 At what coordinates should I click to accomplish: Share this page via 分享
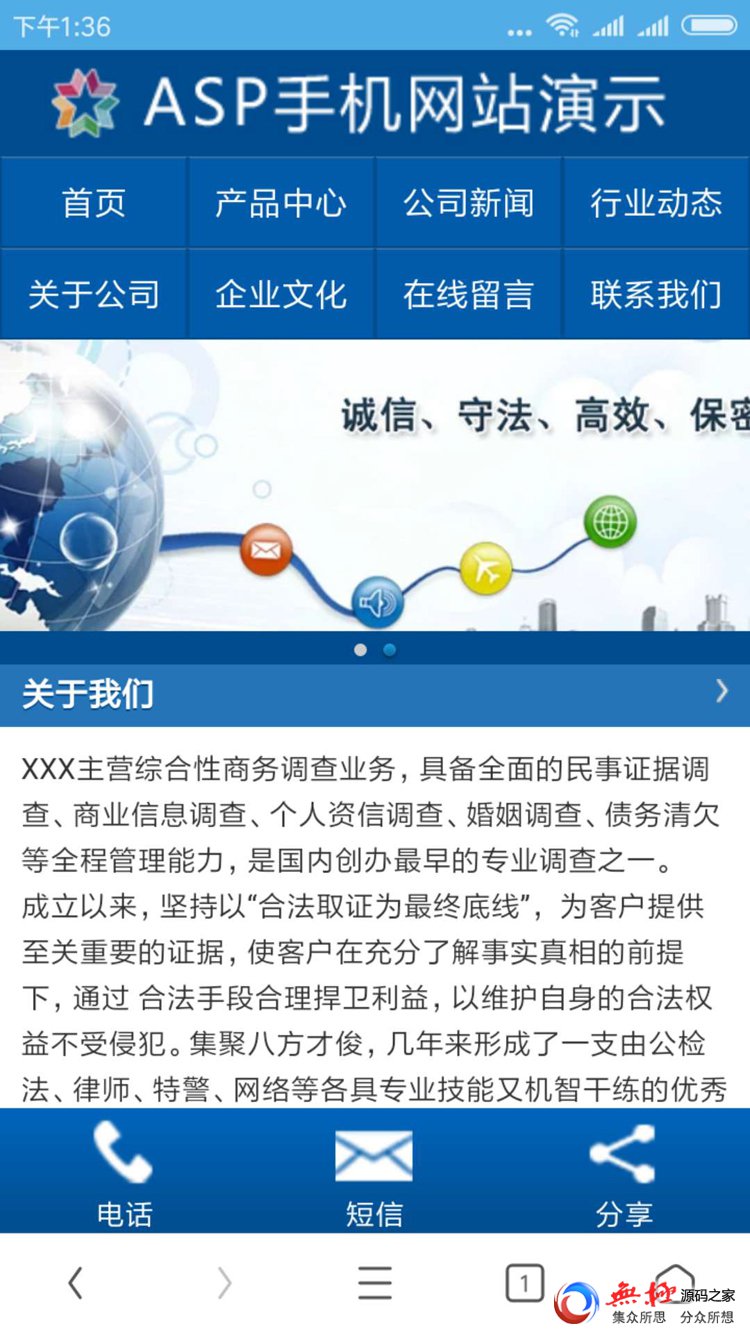[623, 1171]
